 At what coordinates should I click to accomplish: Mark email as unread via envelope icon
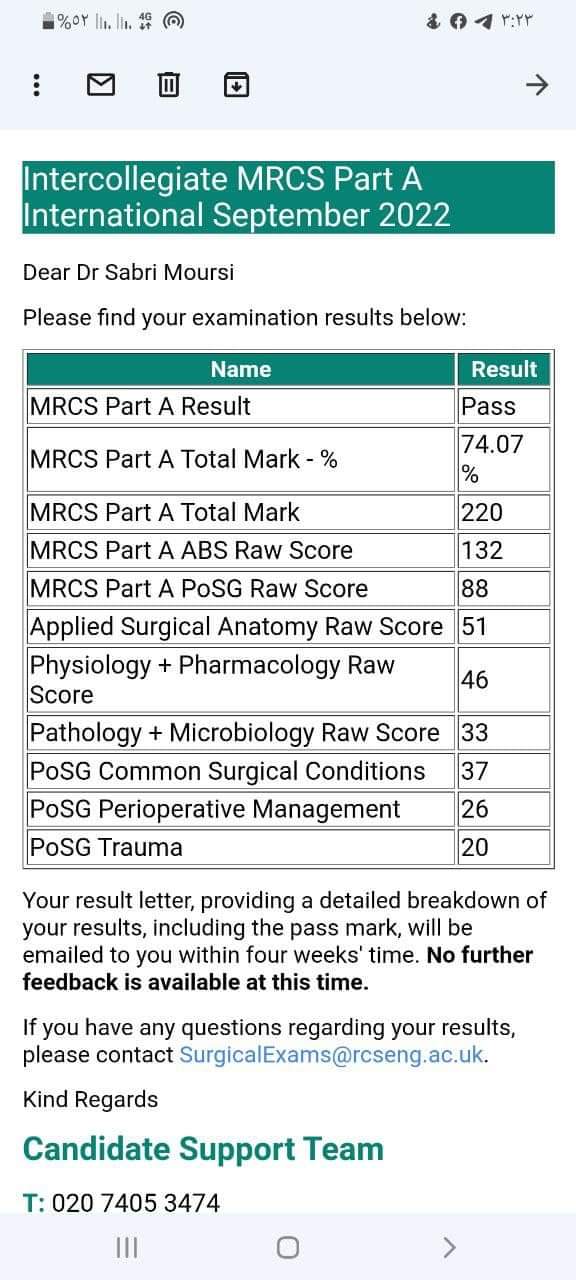101,85
